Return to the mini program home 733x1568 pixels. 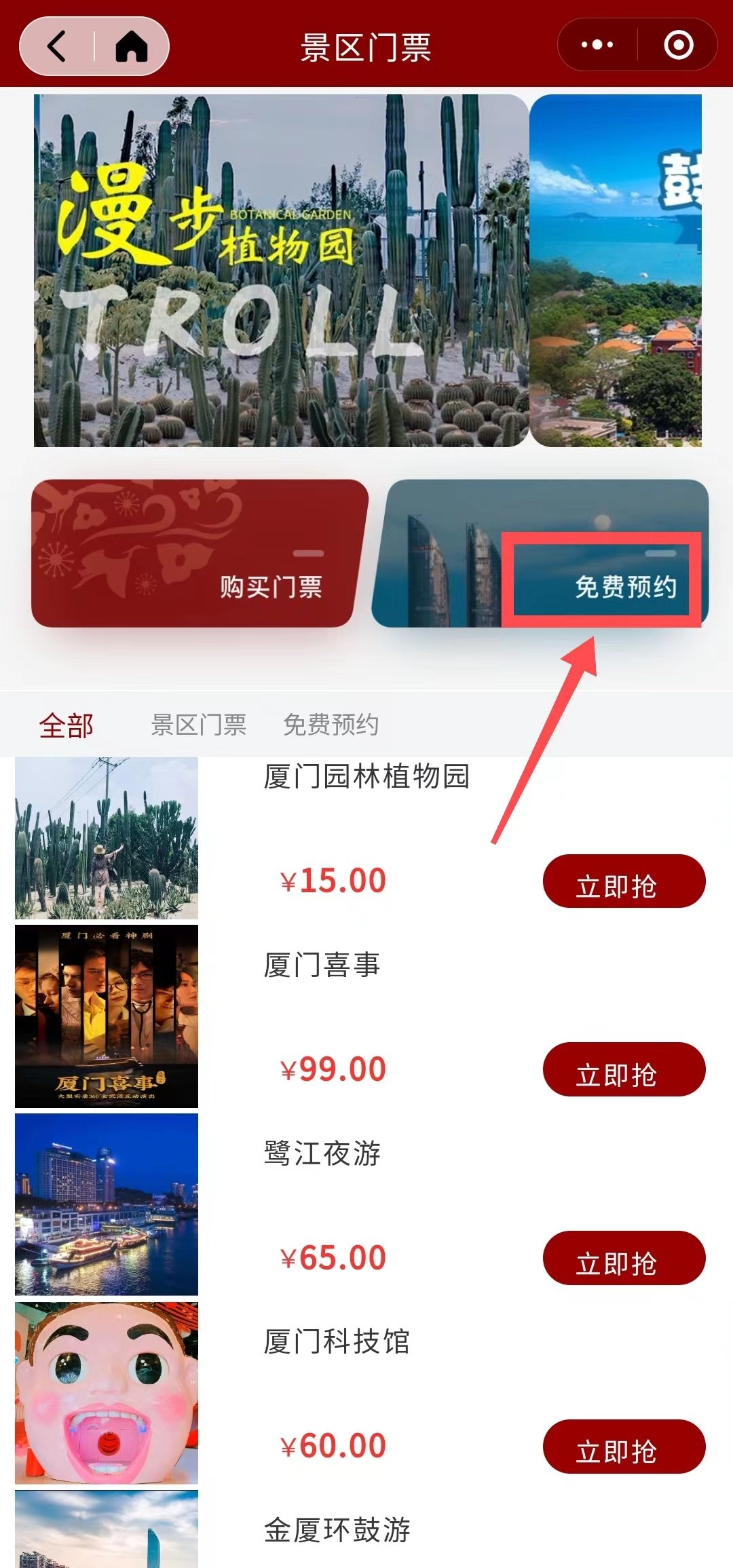click(132, 46)
